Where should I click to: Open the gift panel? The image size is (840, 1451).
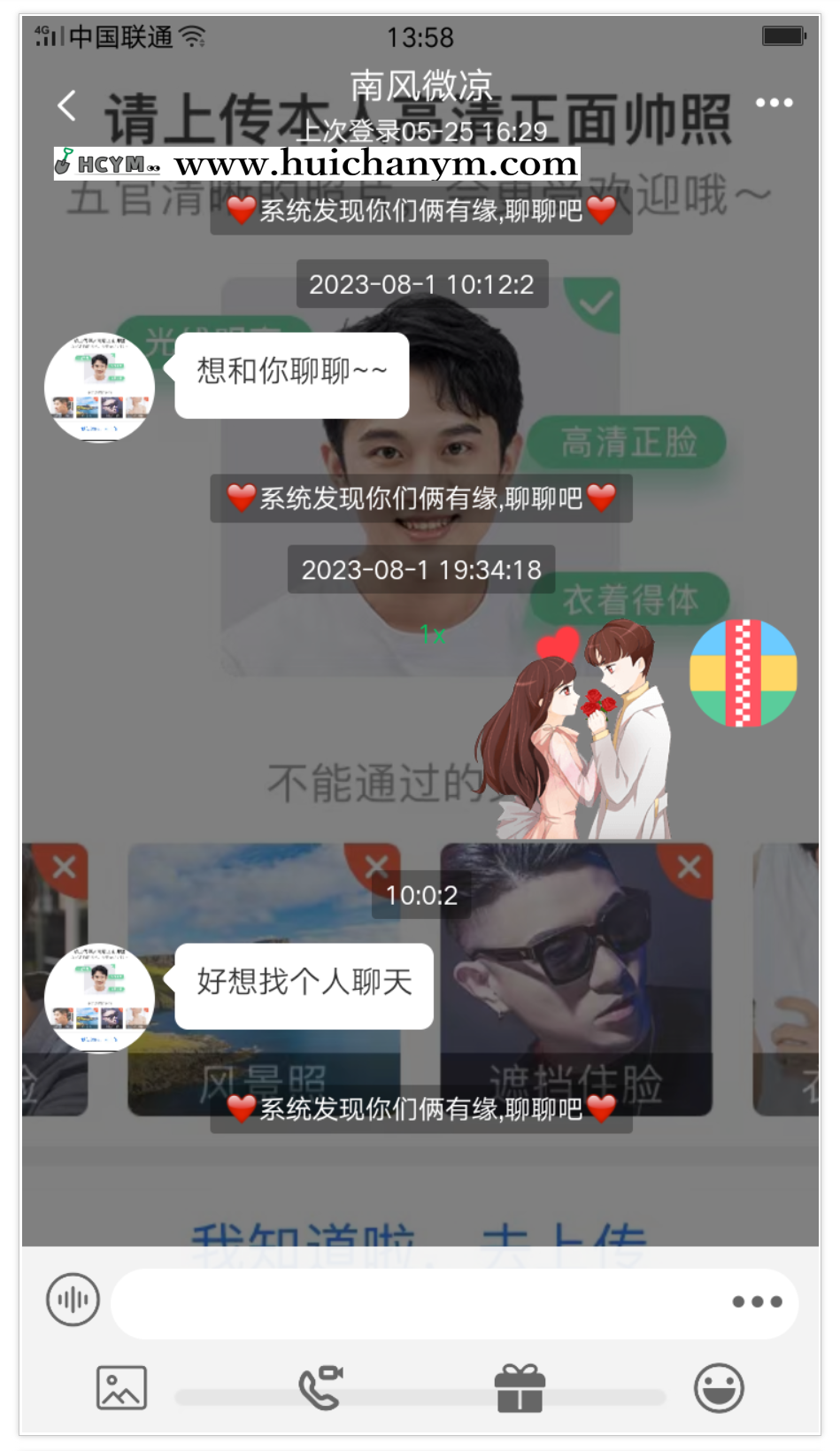[520, 1388]
